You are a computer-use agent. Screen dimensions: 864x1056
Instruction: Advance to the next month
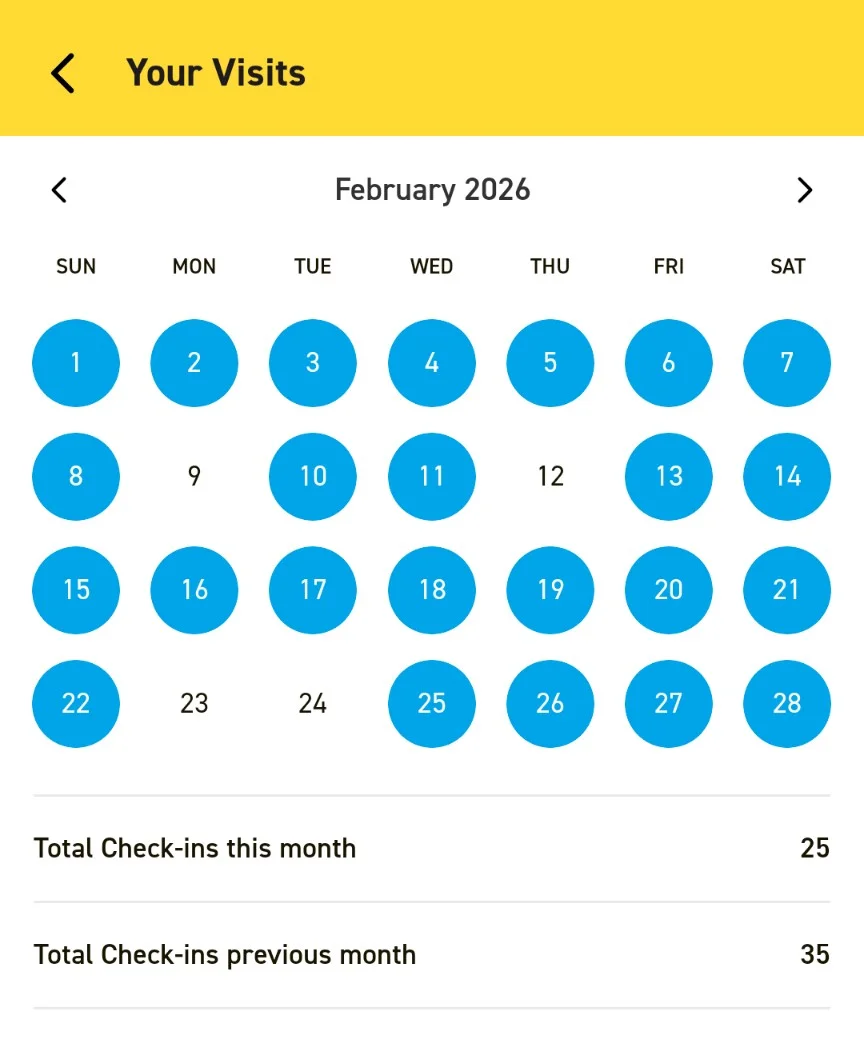point(804,190)
